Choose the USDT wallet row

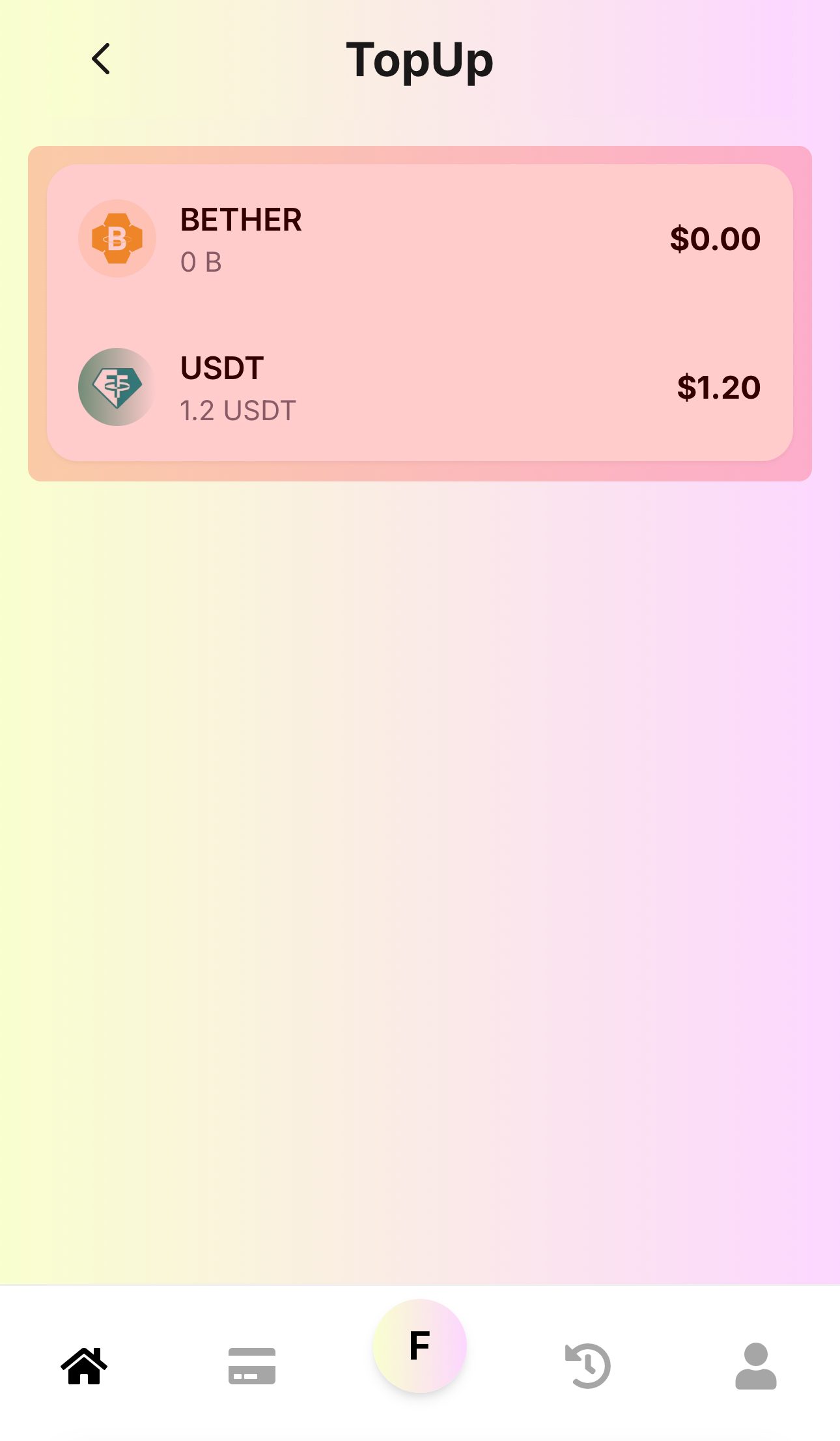(x=419, y=388)
